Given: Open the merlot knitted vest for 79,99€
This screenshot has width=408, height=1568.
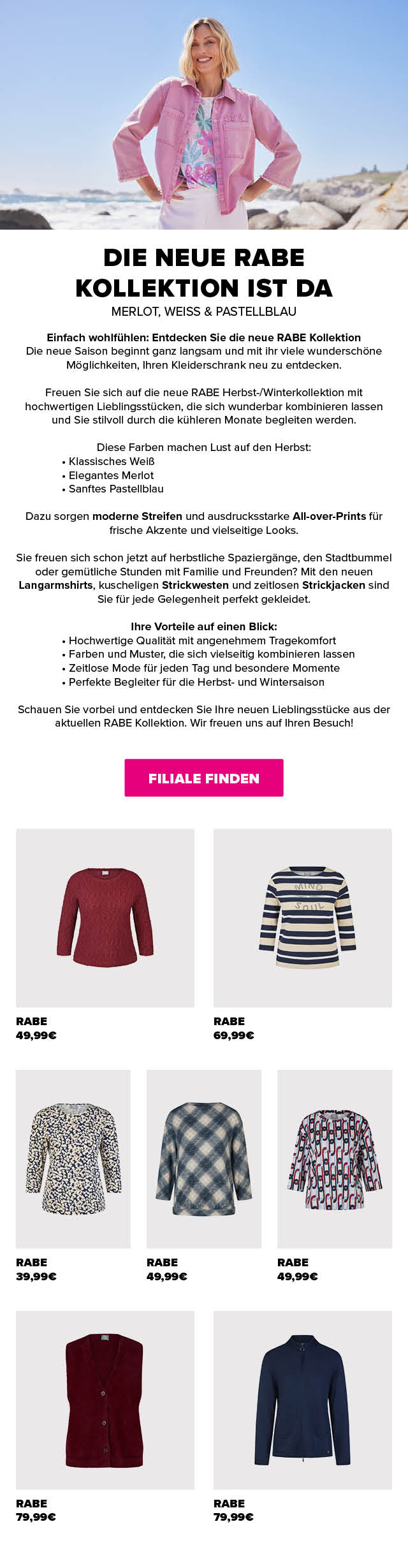Looking at the screenshot, I should point(105,1400).
